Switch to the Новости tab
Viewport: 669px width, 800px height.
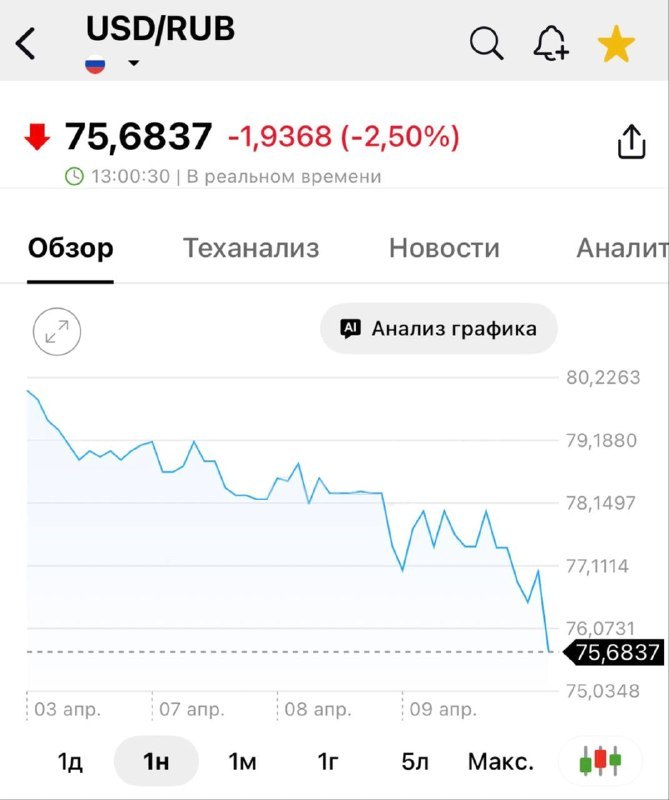tap(444, 248)
